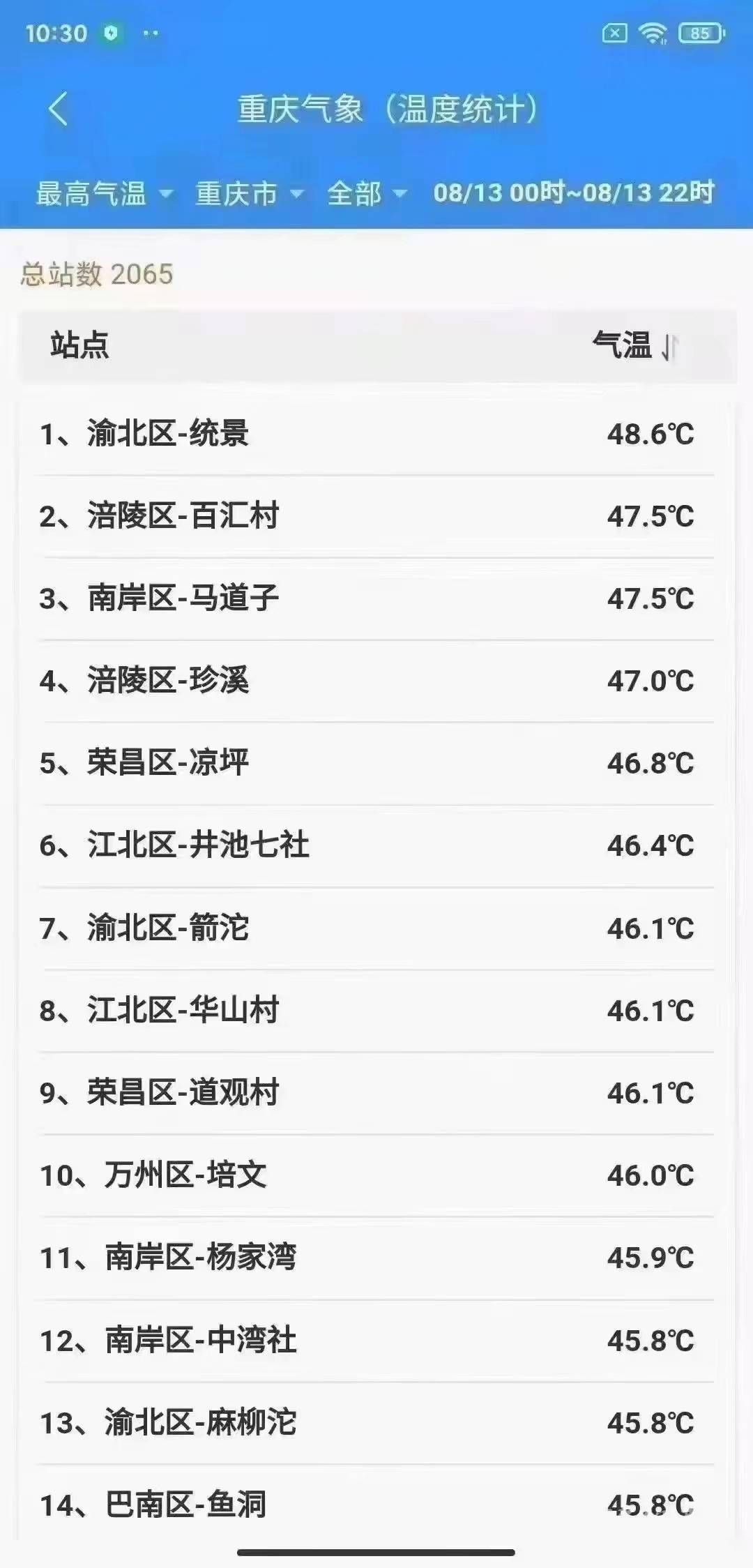Screen dimensions: 753x1568
Task: Open station 渝北区-统景
Action: (376, 435)
